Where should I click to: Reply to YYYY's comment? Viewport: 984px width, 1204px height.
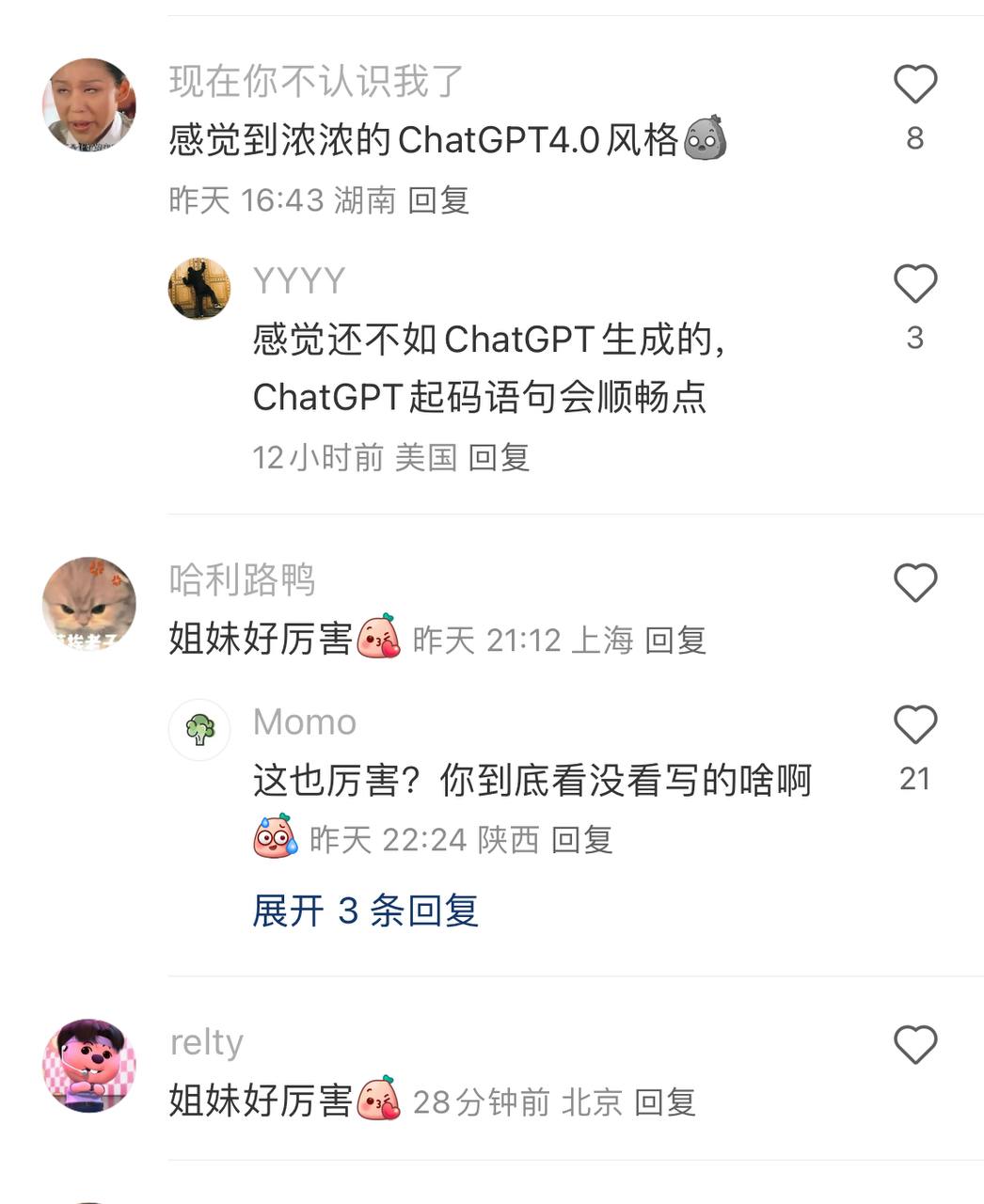coord(500,458)
